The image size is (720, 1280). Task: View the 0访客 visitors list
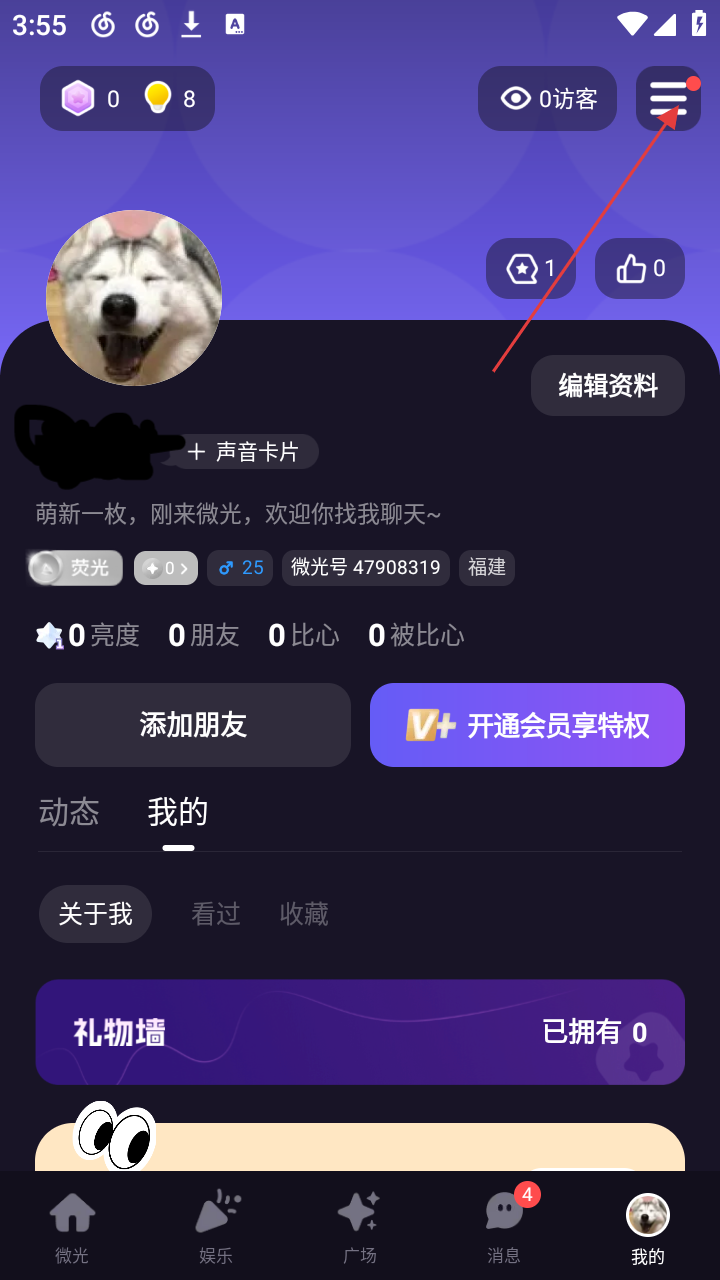547,98
